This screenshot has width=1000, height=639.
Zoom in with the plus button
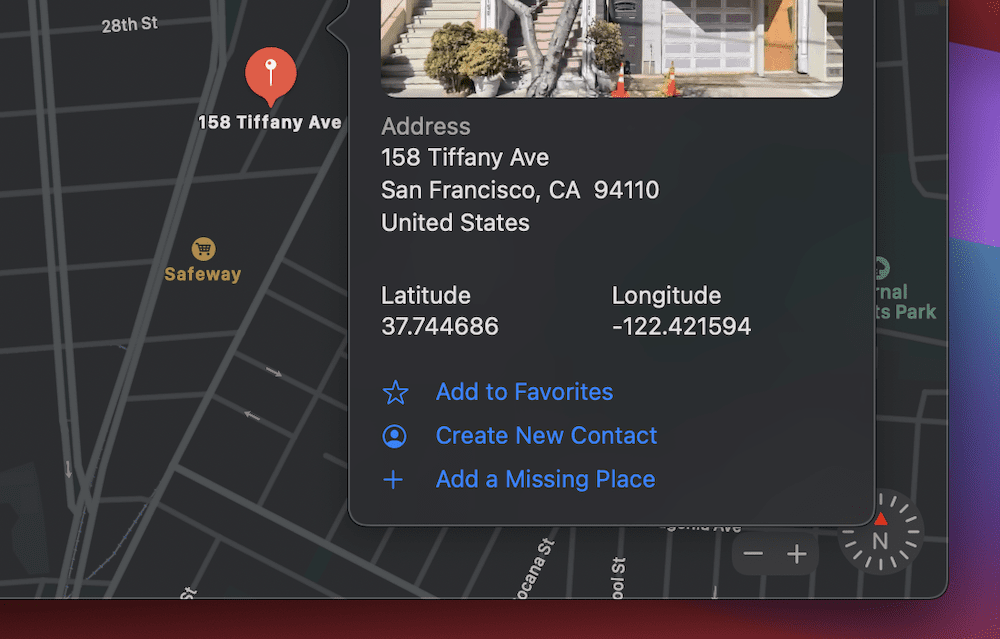[797, 554]
